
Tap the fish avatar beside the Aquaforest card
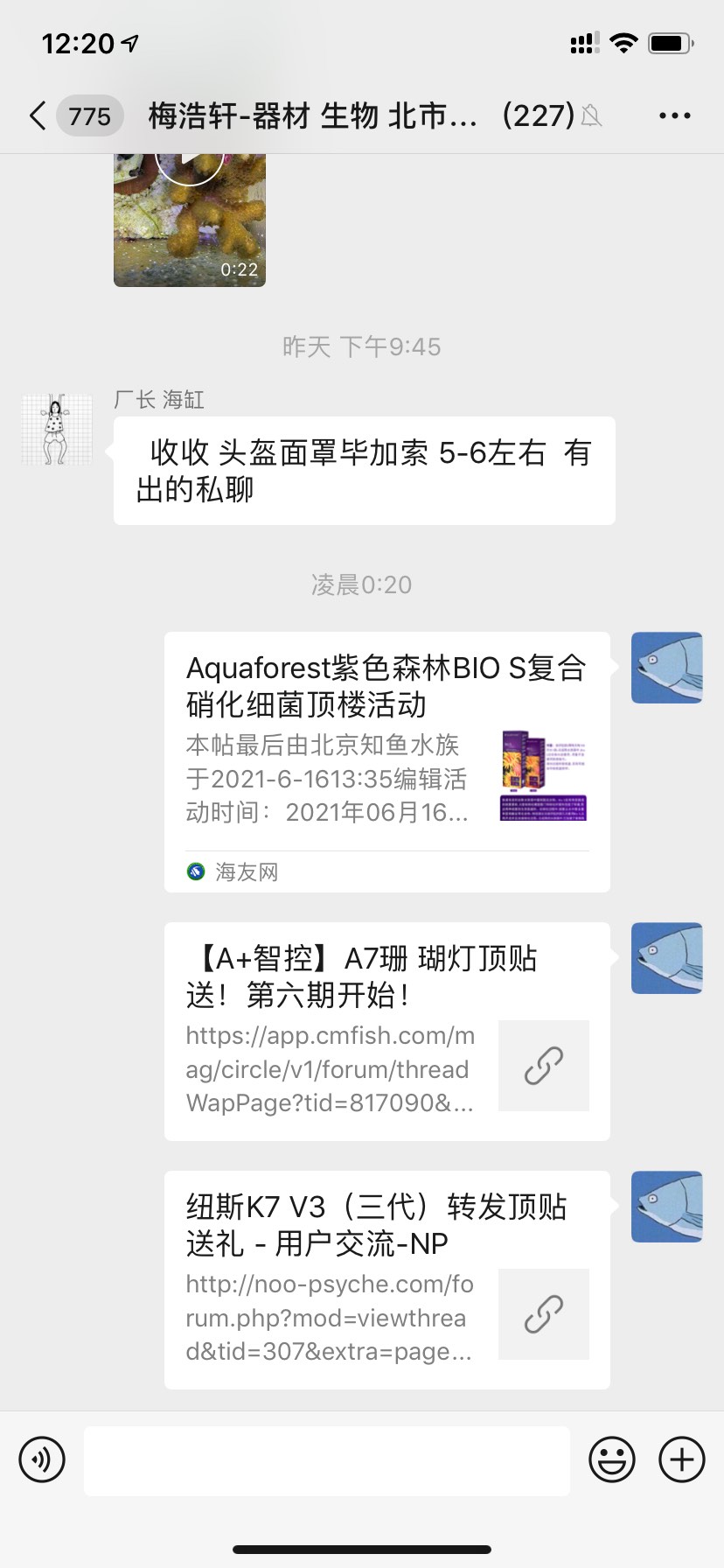666,668
